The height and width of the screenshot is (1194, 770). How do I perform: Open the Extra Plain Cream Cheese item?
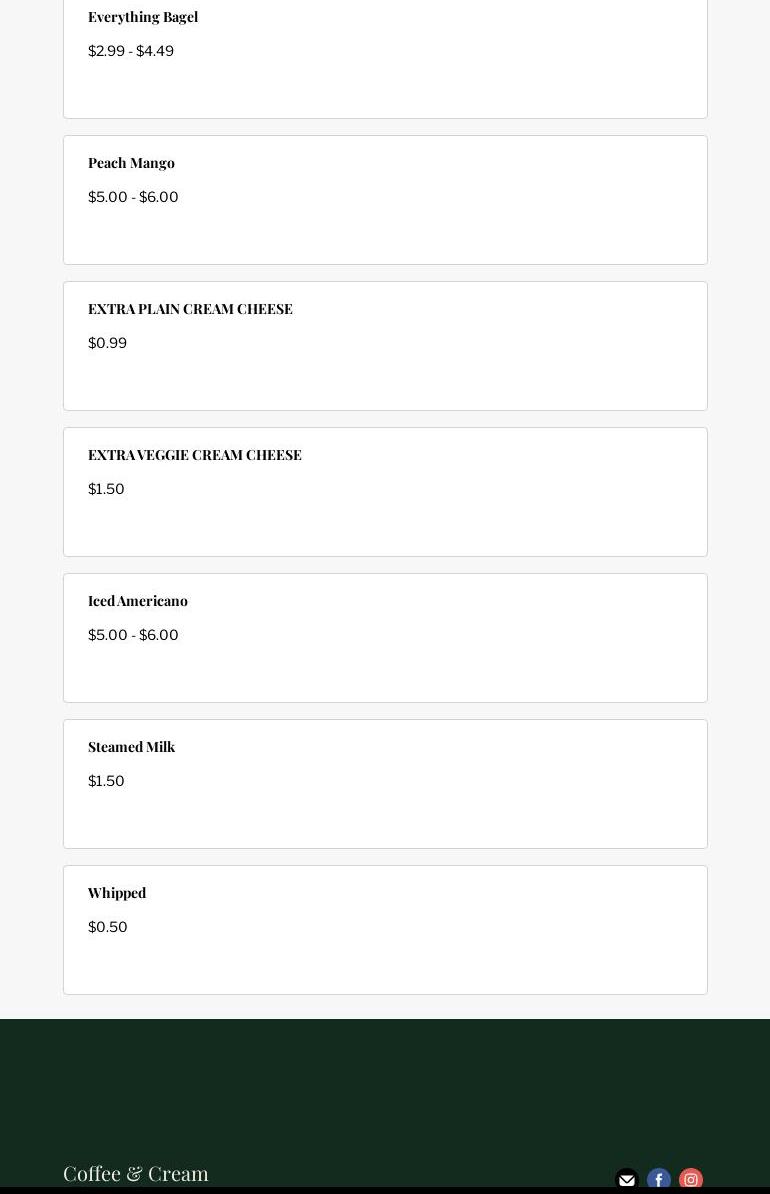tap(385, 346)
